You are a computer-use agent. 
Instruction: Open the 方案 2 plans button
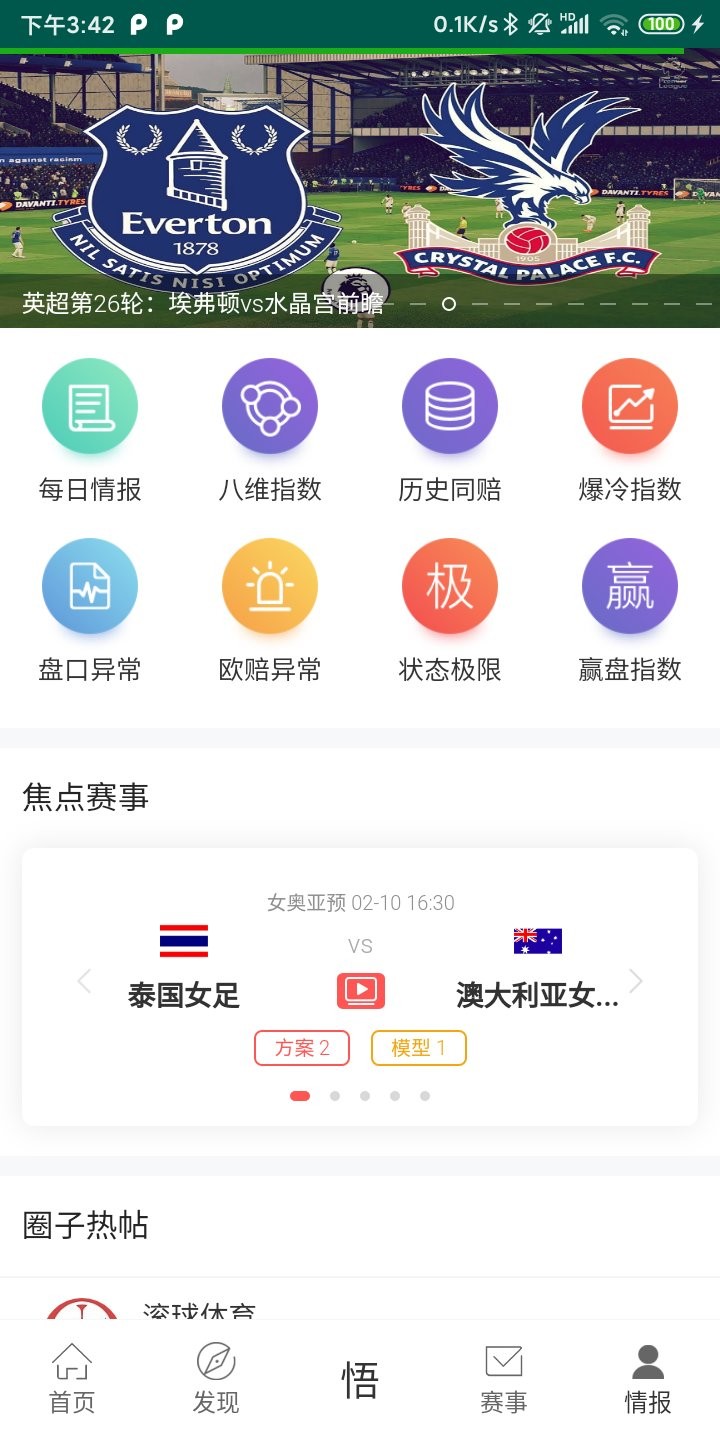(302, 1048)
